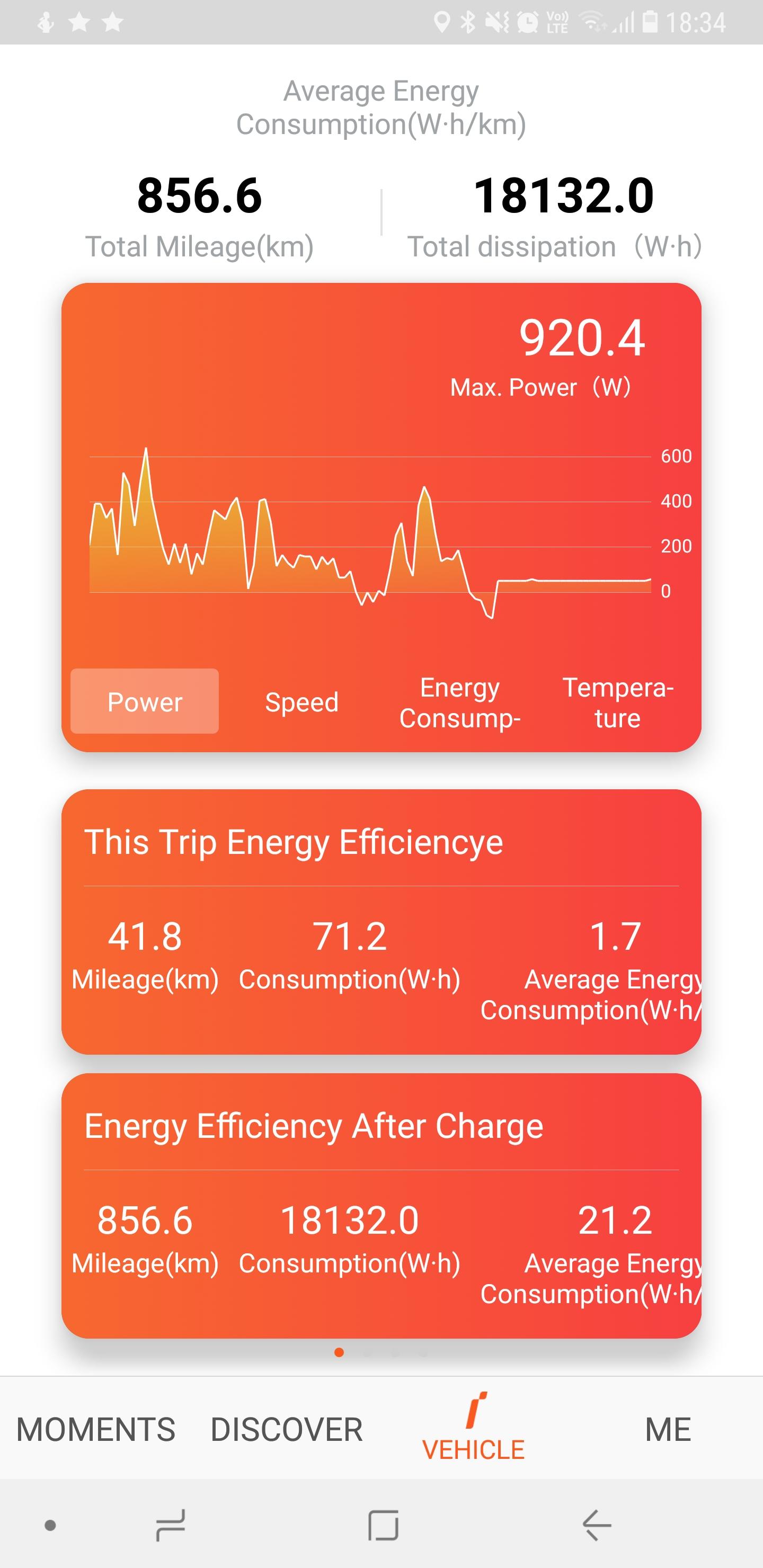The width and height of the screenshot is (763, 1568).
Task: Go to the Discover tab
Action: point(286,1429)
